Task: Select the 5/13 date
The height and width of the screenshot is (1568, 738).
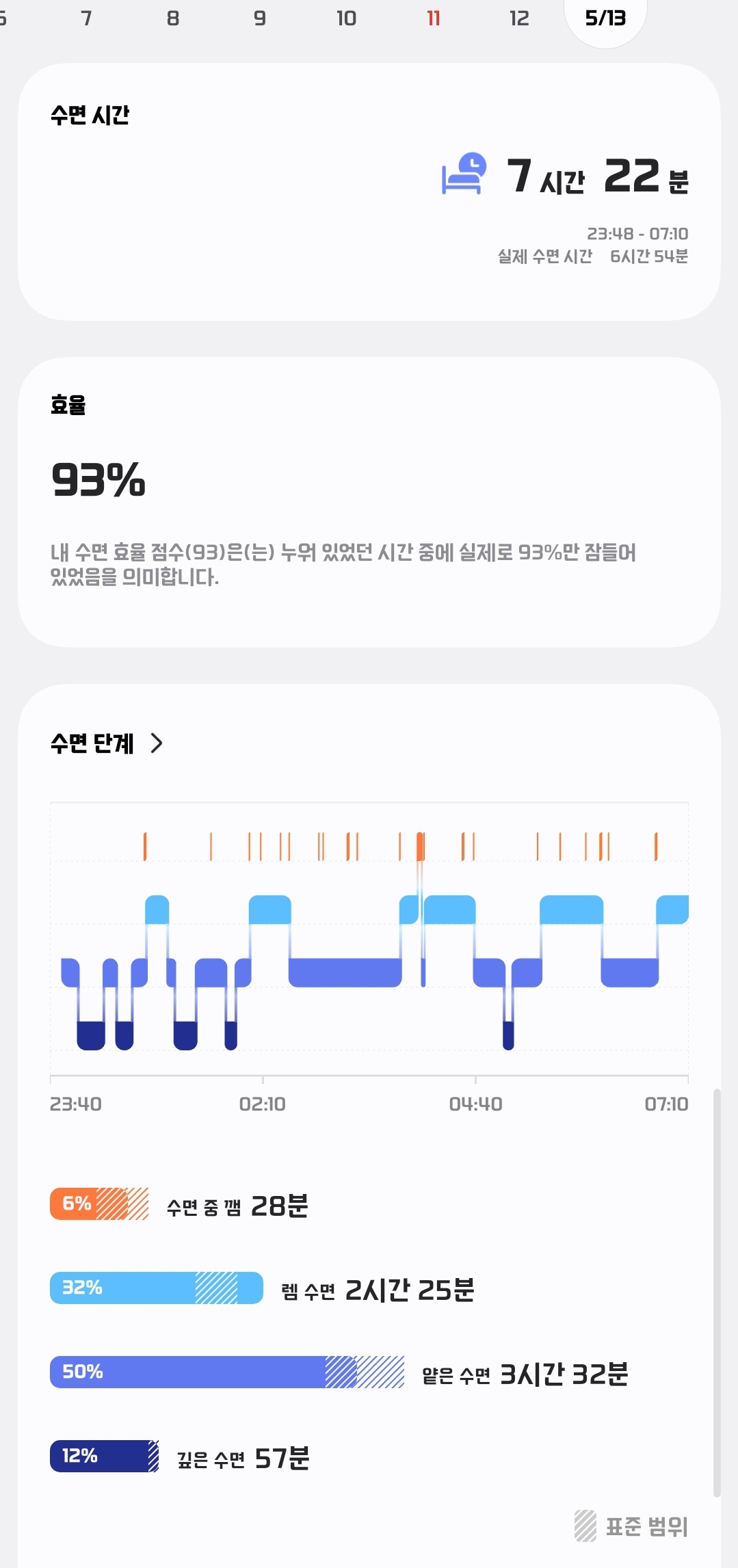Action: point(605,18)
